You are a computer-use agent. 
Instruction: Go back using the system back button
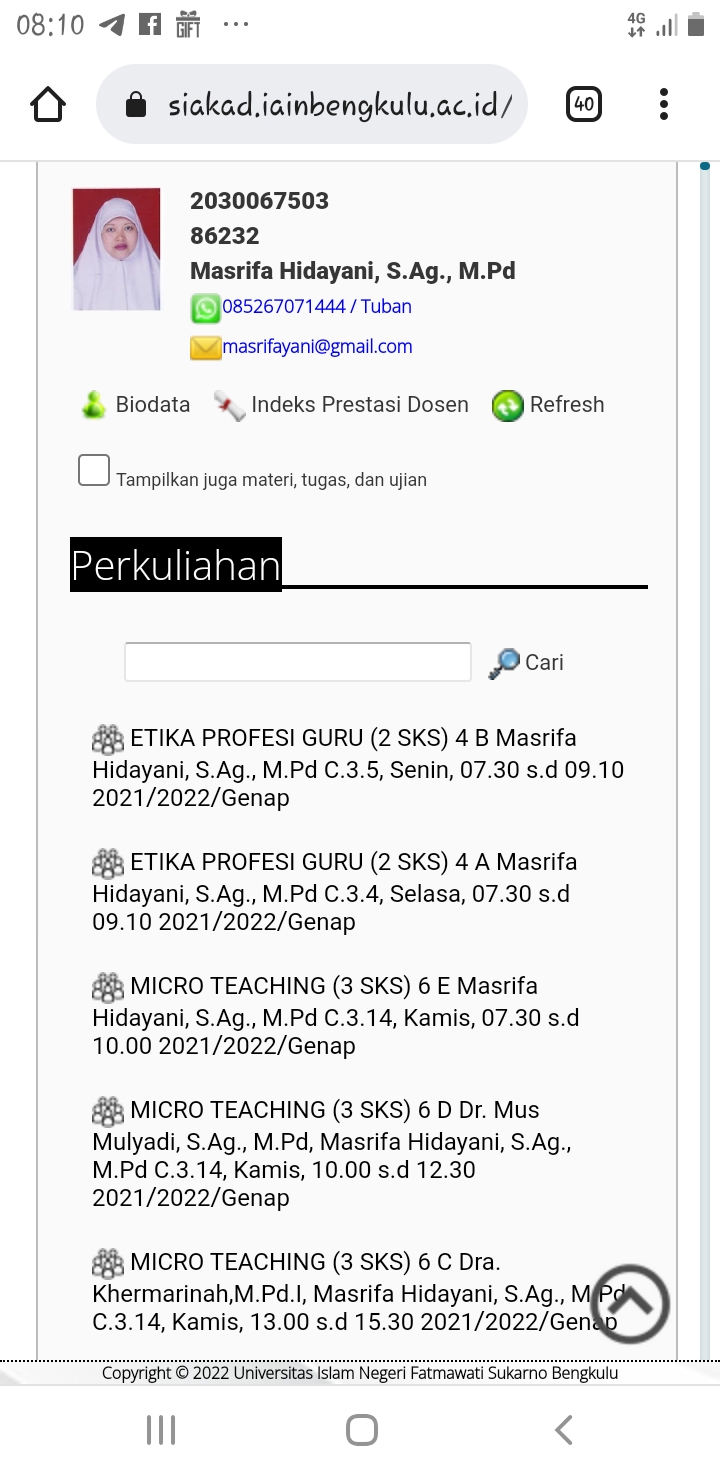[563, 1430]
